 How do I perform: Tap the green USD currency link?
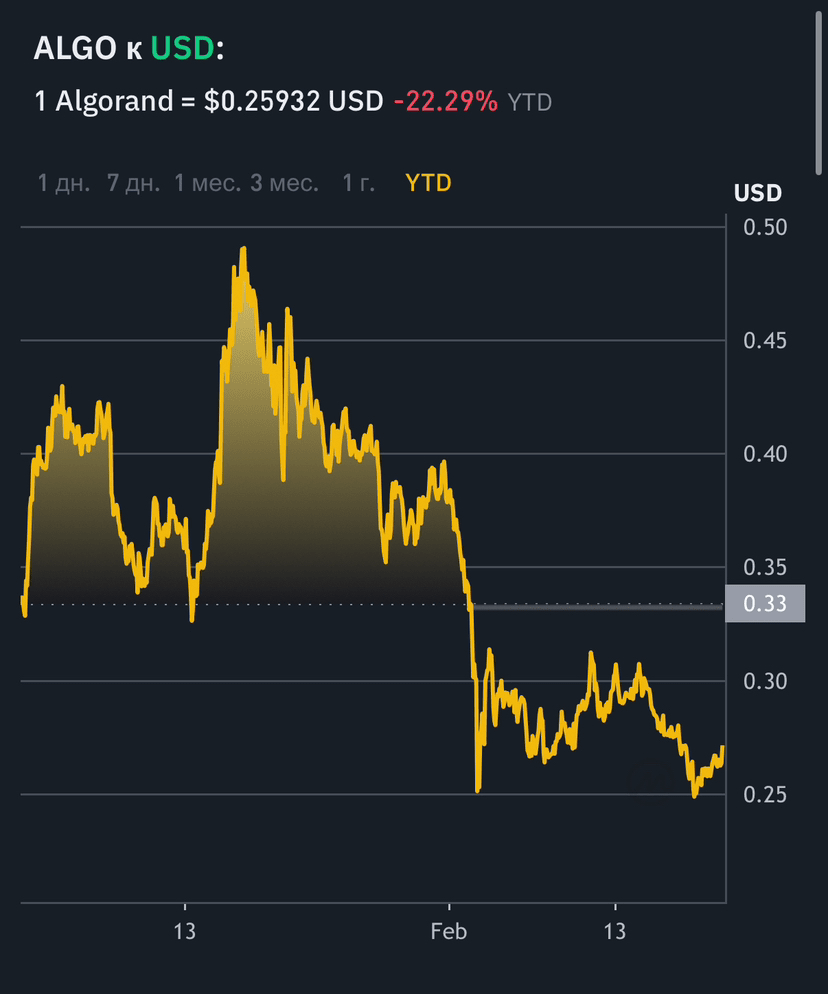tap(182, 48)
